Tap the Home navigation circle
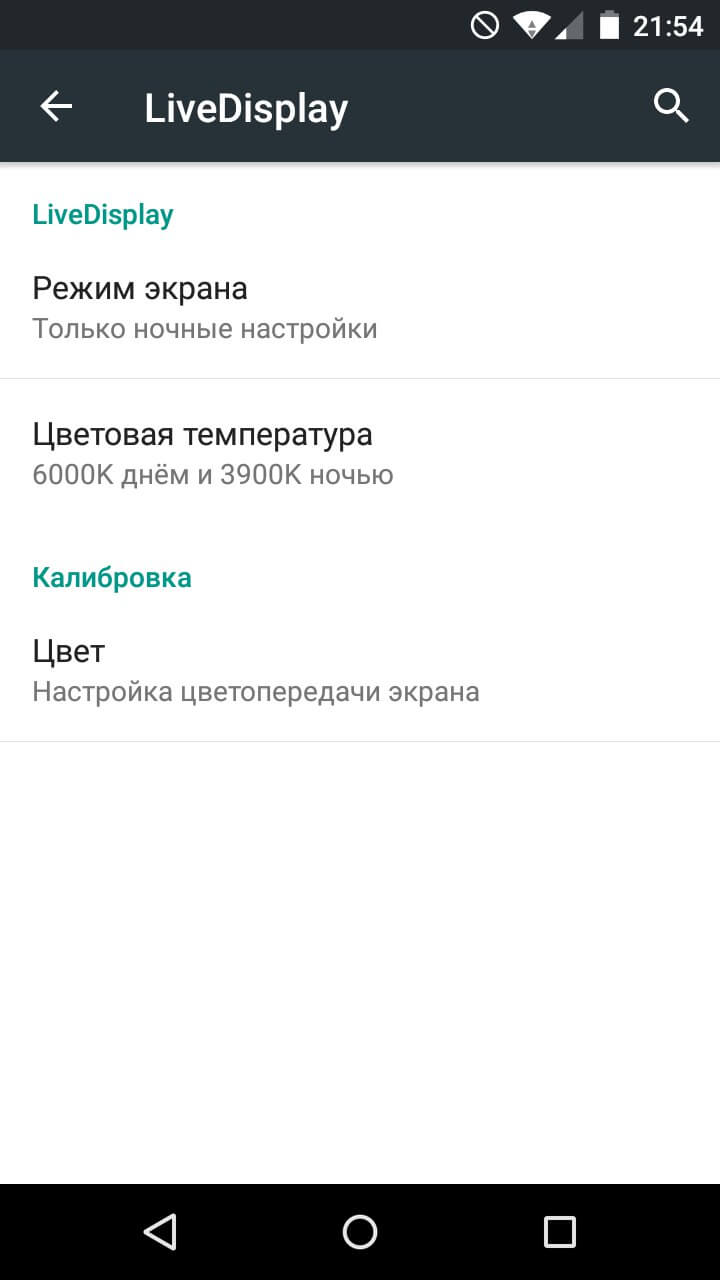 (359, 1232)
